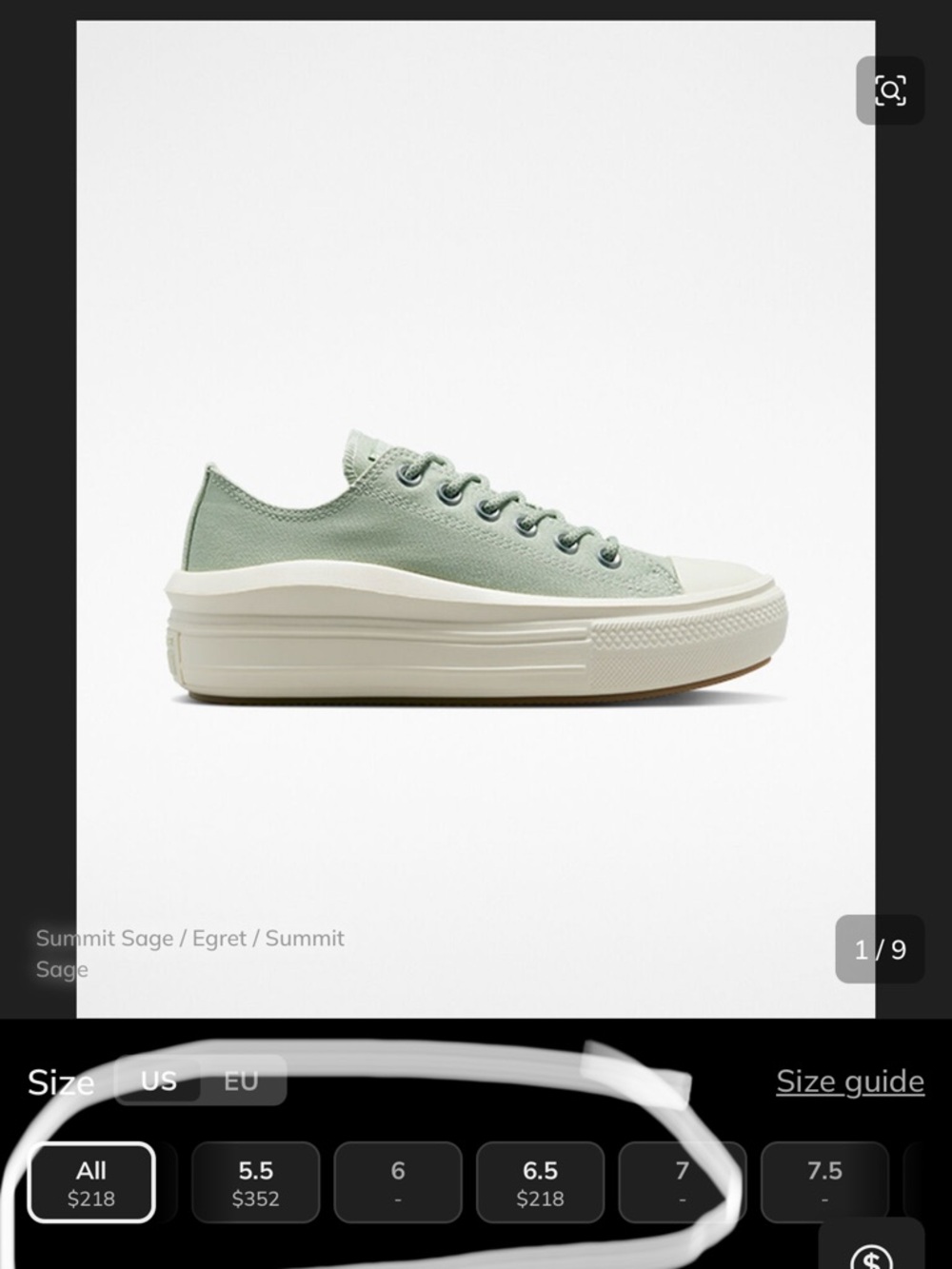Click the All $218 size option
Image resolution: width=952 pixels, height=1269 pixels.
click(x=91, y=1182)
